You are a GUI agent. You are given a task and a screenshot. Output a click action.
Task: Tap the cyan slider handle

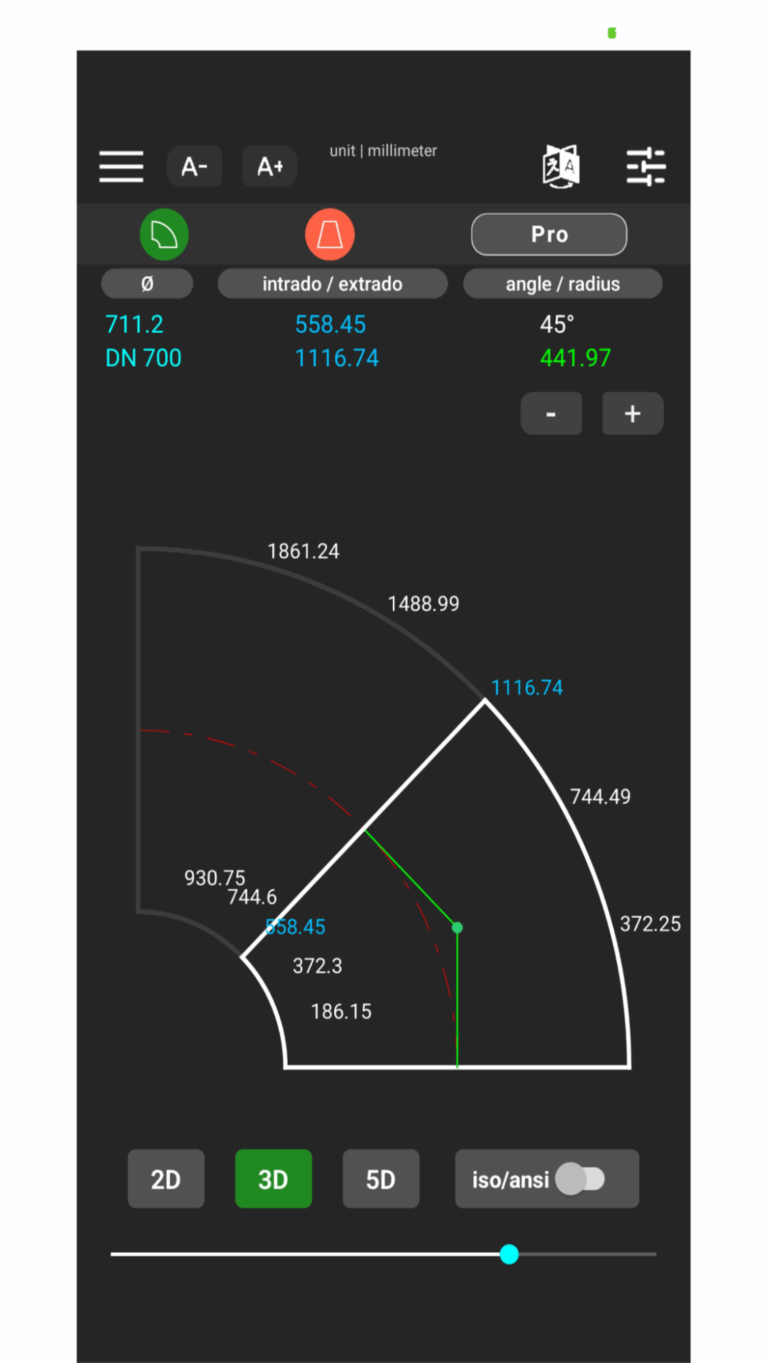click(x=509, y=1254)
